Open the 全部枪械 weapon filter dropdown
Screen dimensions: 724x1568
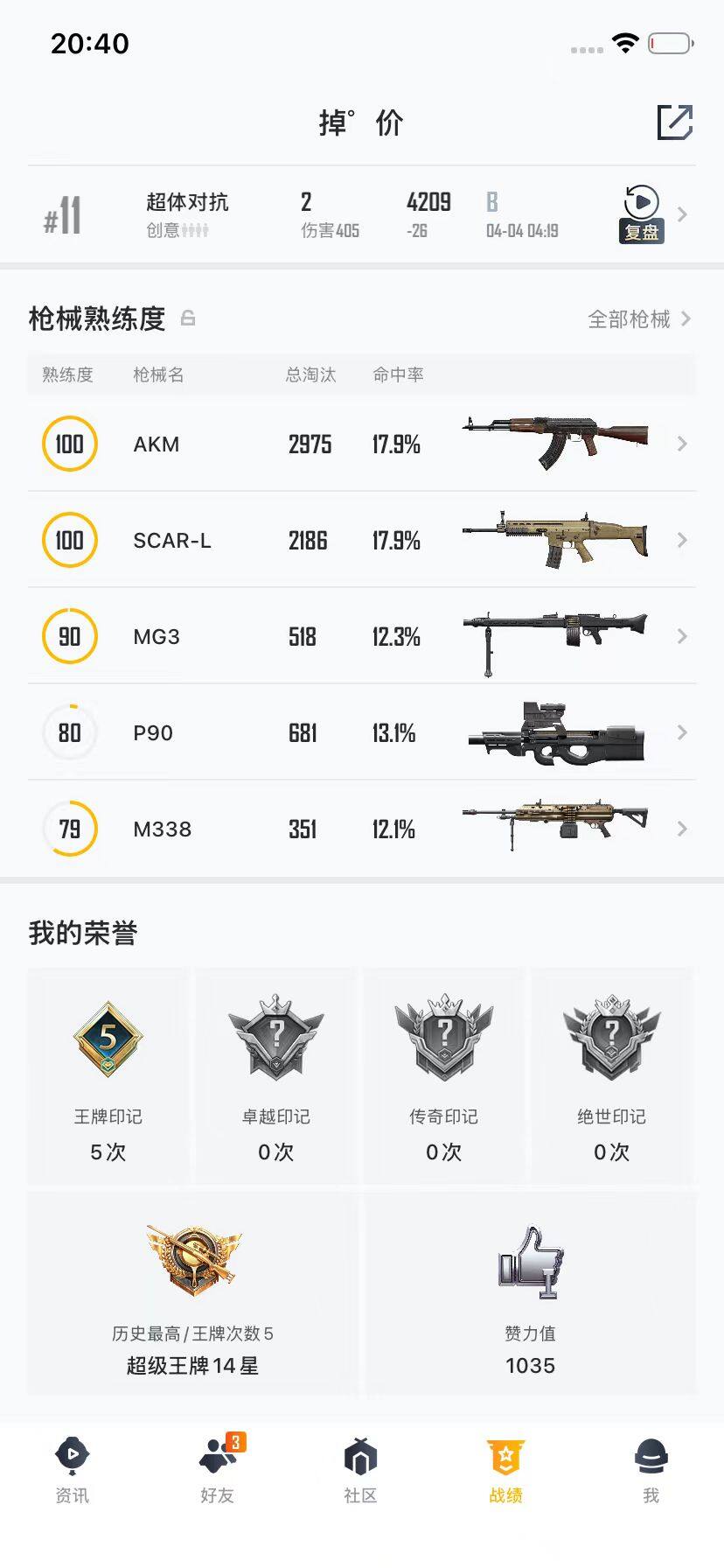point(636,319)
